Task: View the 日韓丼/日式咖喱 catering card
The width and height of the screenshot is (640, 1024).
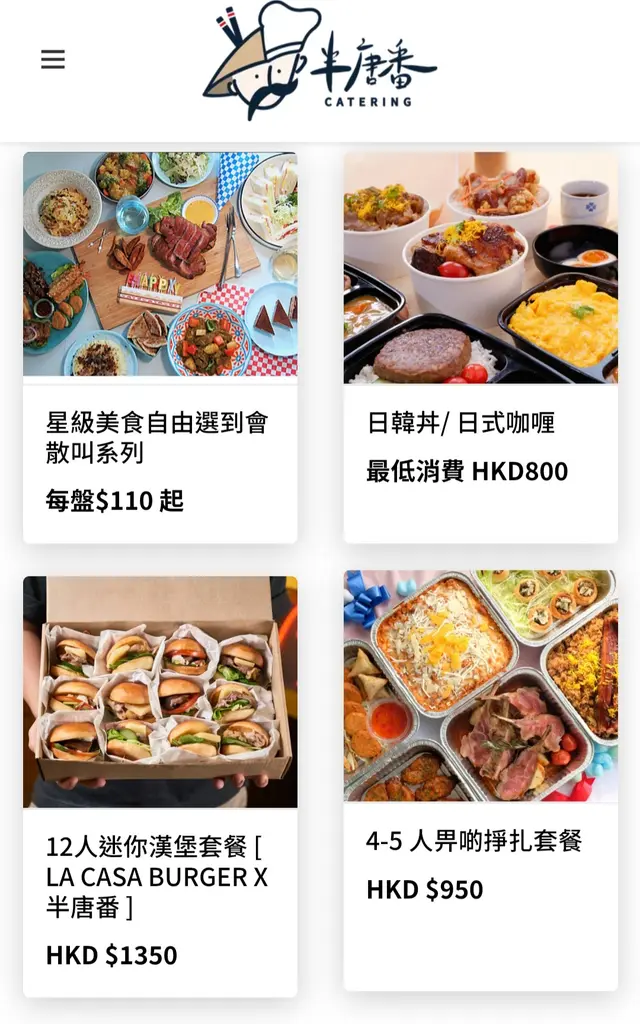Action: [480, 347]
